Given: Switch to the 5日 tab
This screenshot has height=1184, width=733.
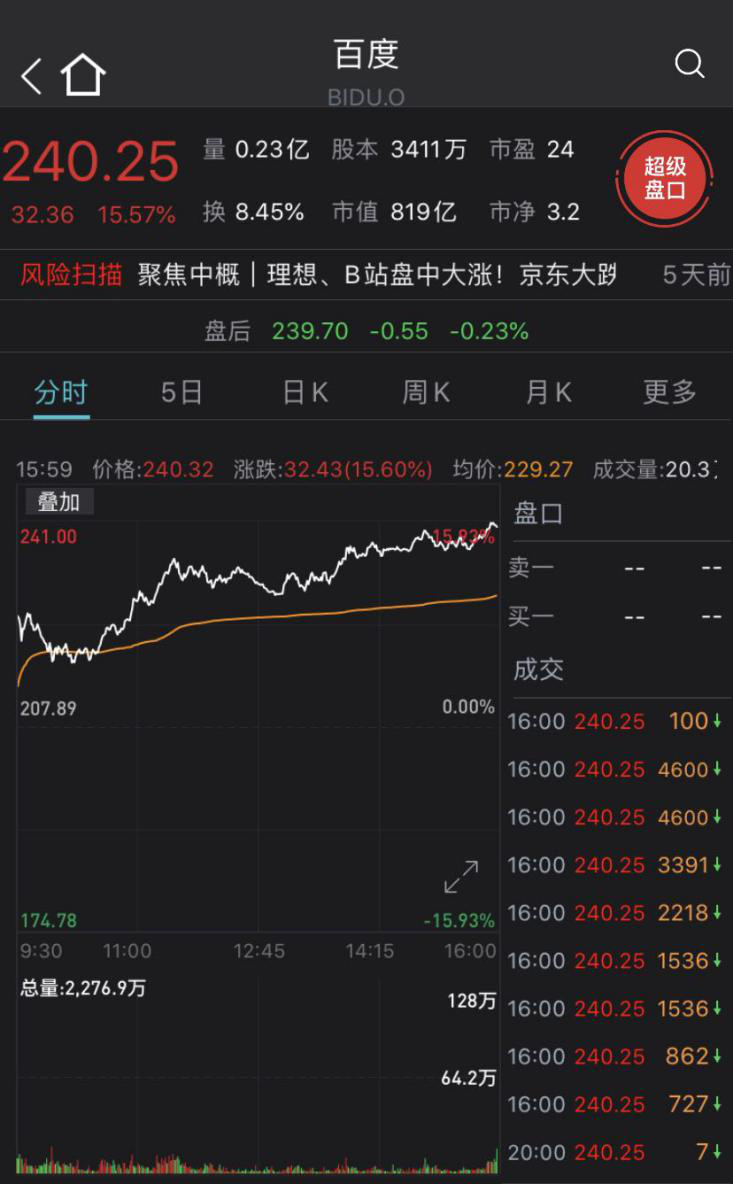Looking at the screenshot, I should click(x=182, y=392).
